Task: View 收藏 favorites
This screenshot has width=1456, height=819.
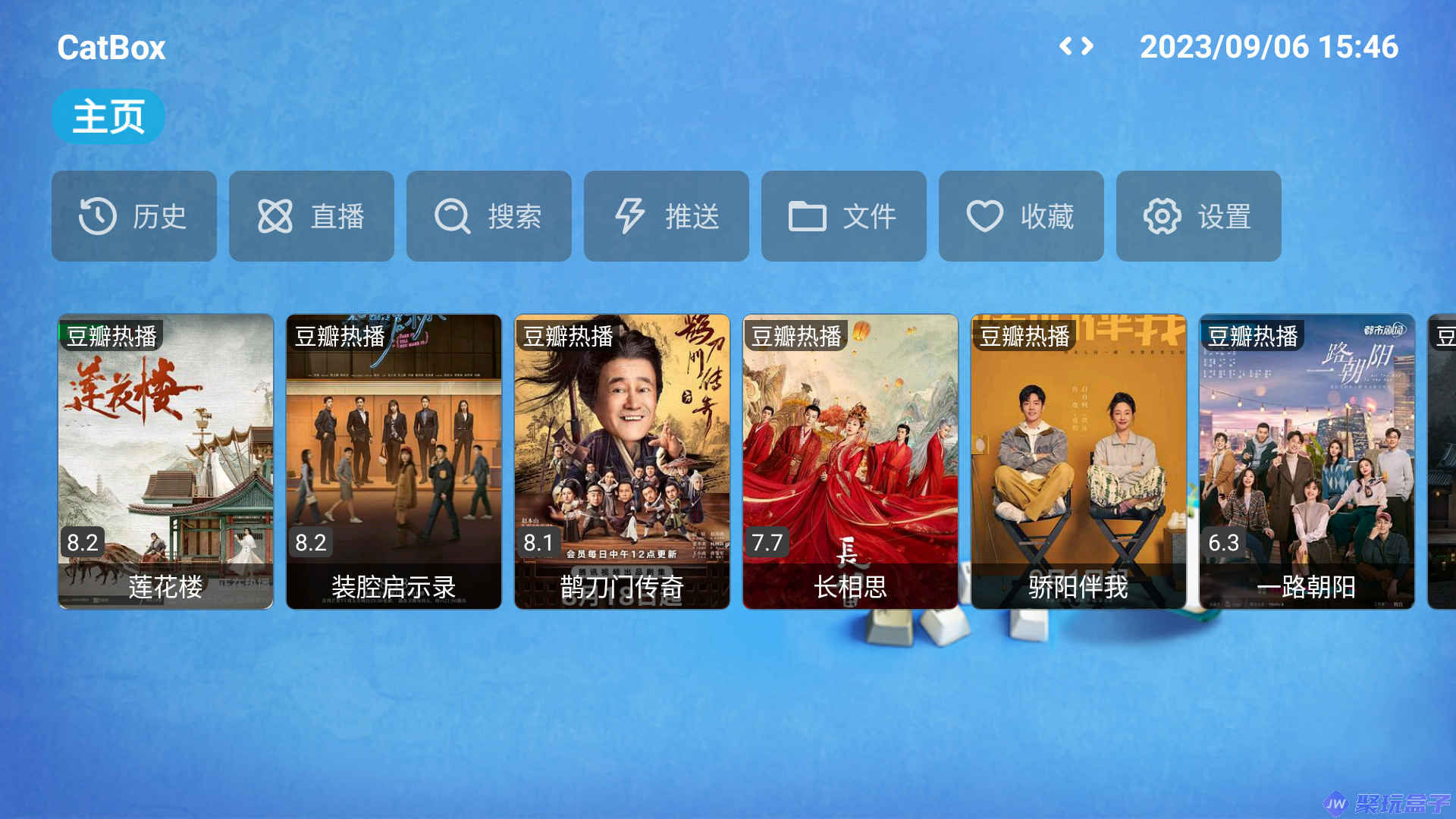Action: tap(1021, 217)
